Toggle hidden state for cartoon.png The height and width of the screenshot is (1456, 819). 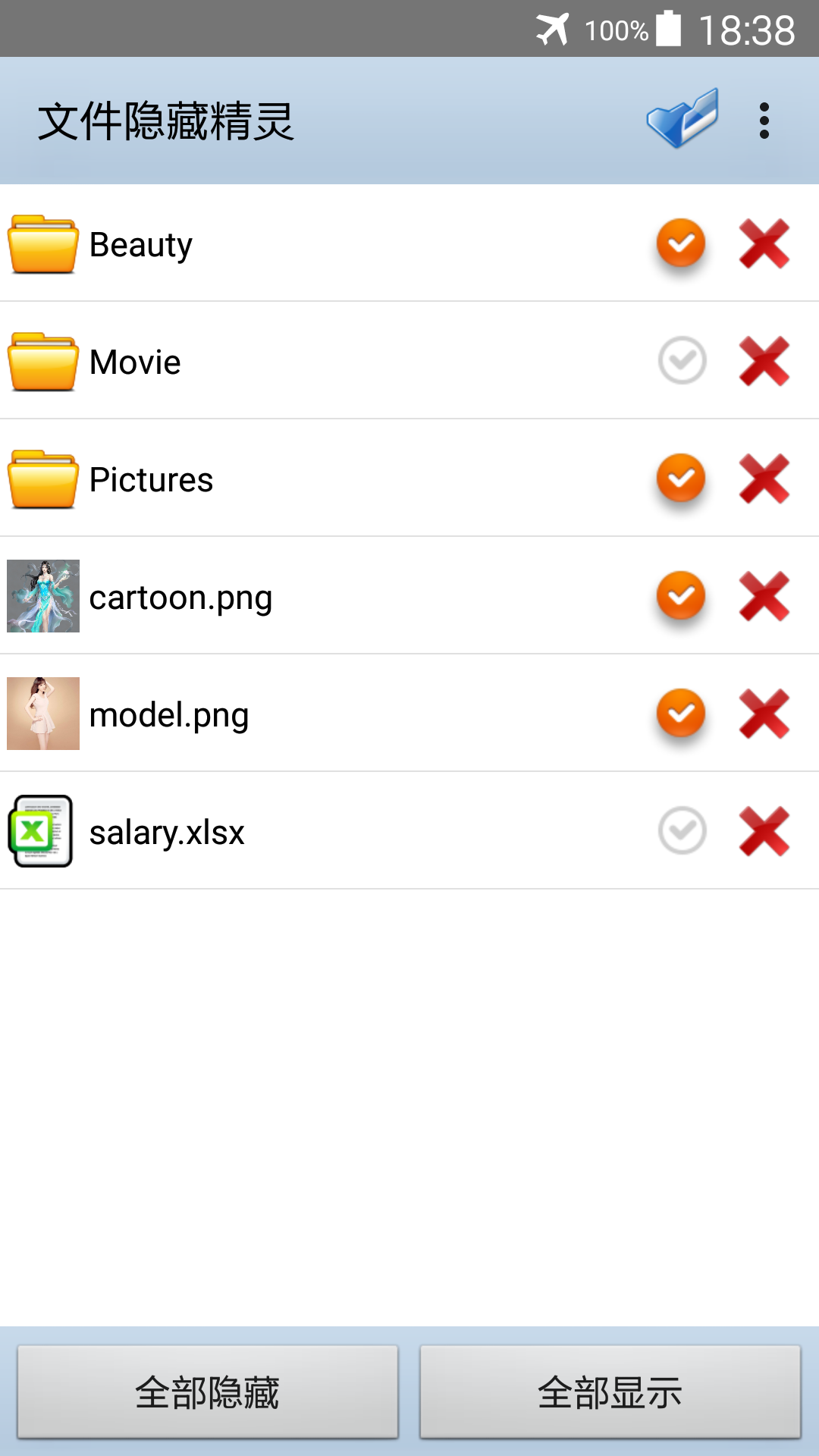point(681,596)
